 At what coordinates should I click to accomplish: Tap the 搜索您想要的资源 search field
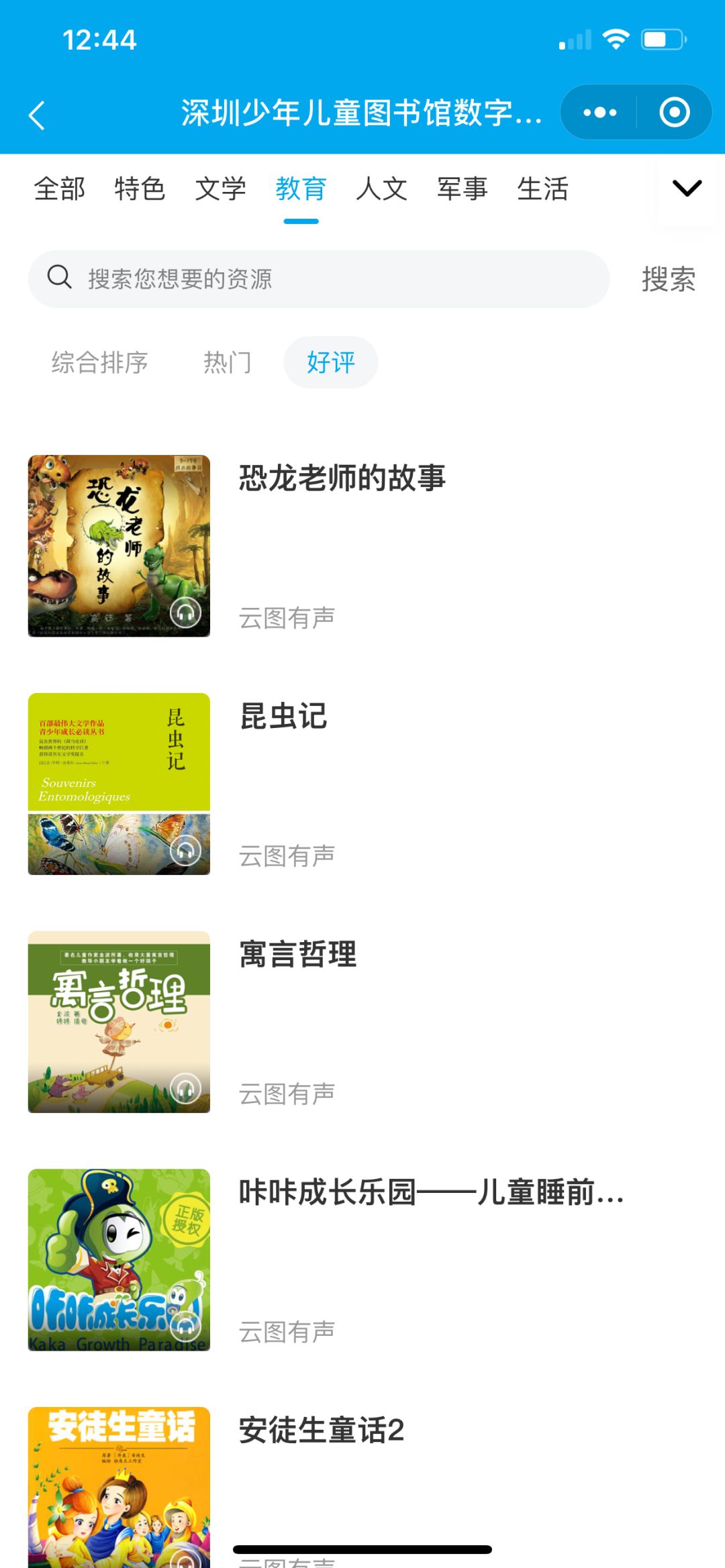[x=319, y=279]
